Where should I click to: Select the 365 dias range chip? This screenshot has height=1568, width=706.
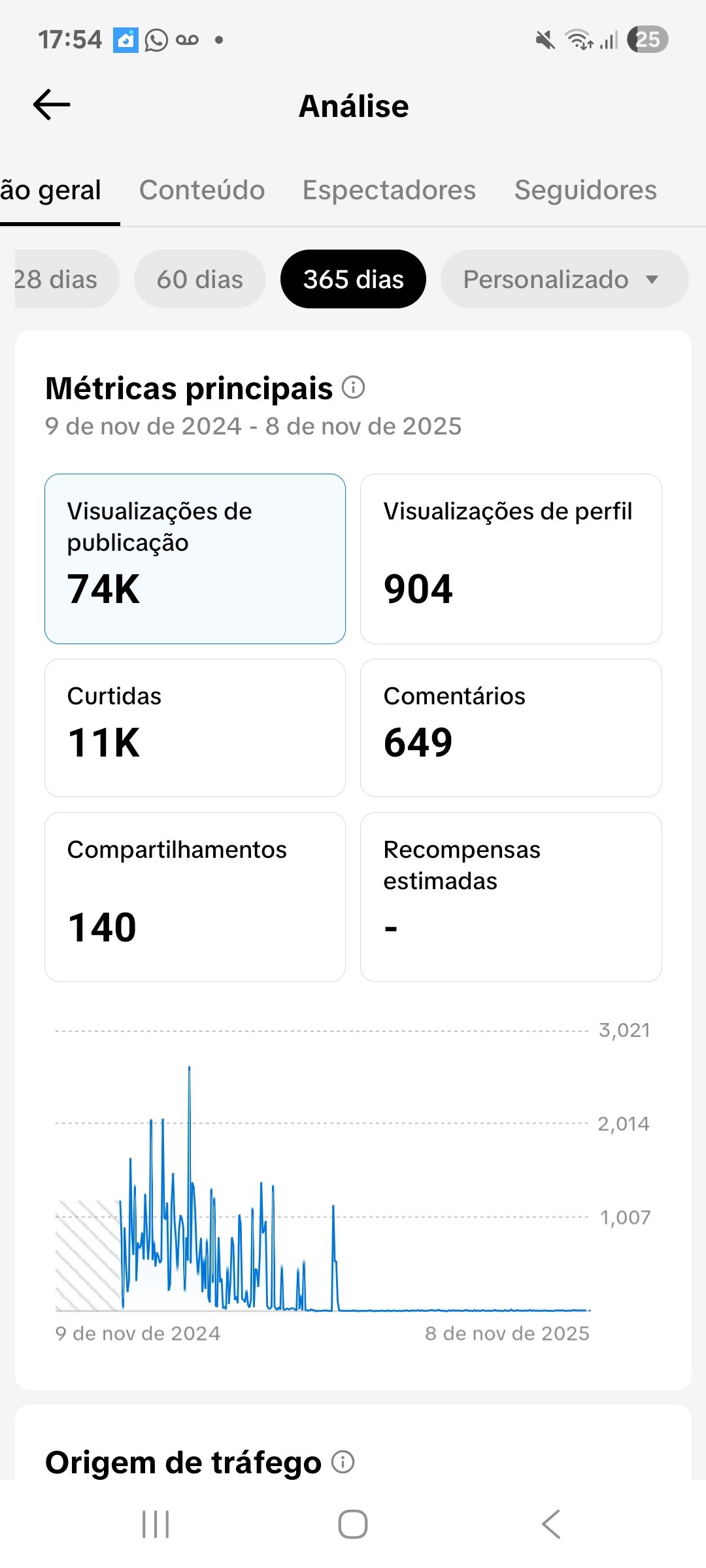[353, 280]
